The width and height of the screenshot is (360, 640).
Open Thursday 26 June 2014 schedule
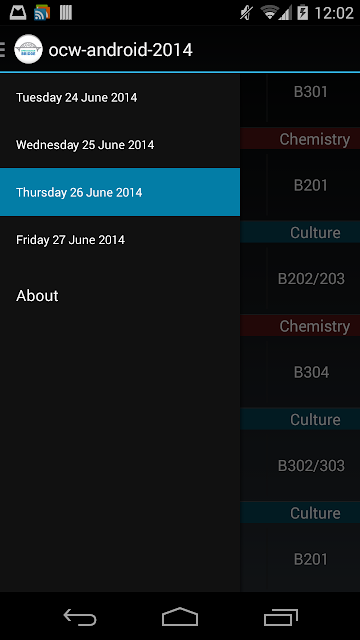tap(120, 192)
